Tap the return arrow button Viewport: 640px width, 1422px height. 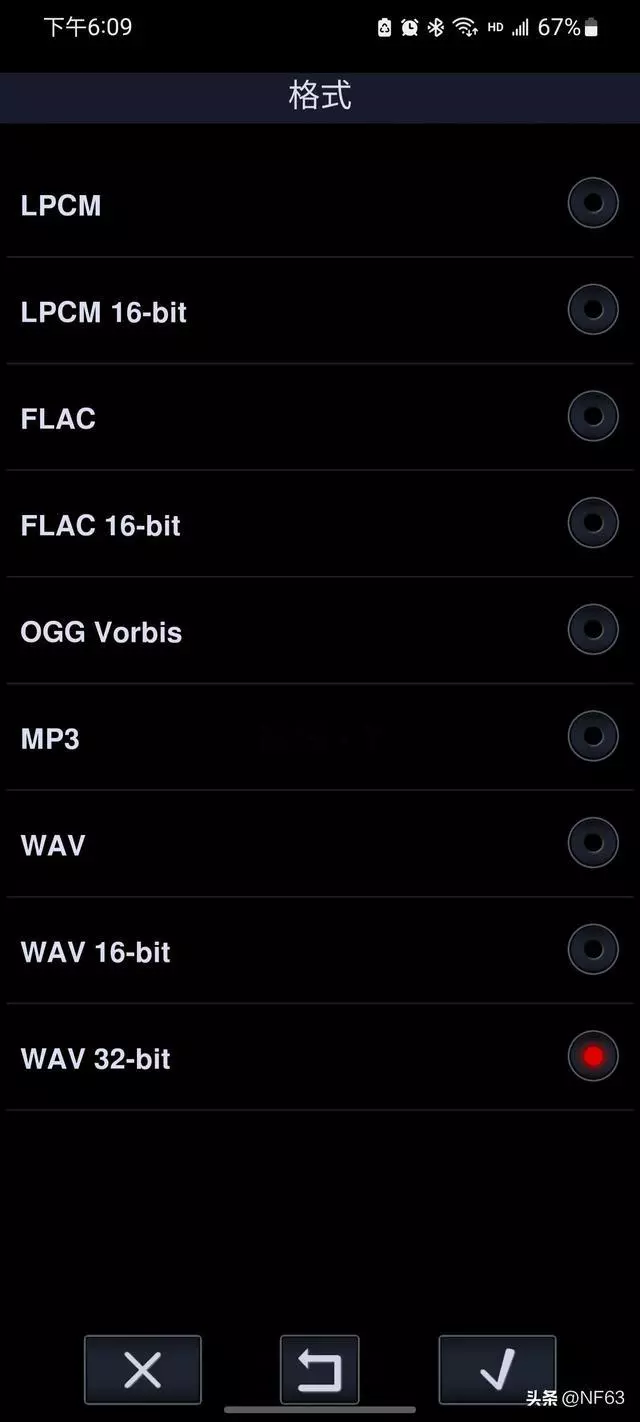(320, 1370)
